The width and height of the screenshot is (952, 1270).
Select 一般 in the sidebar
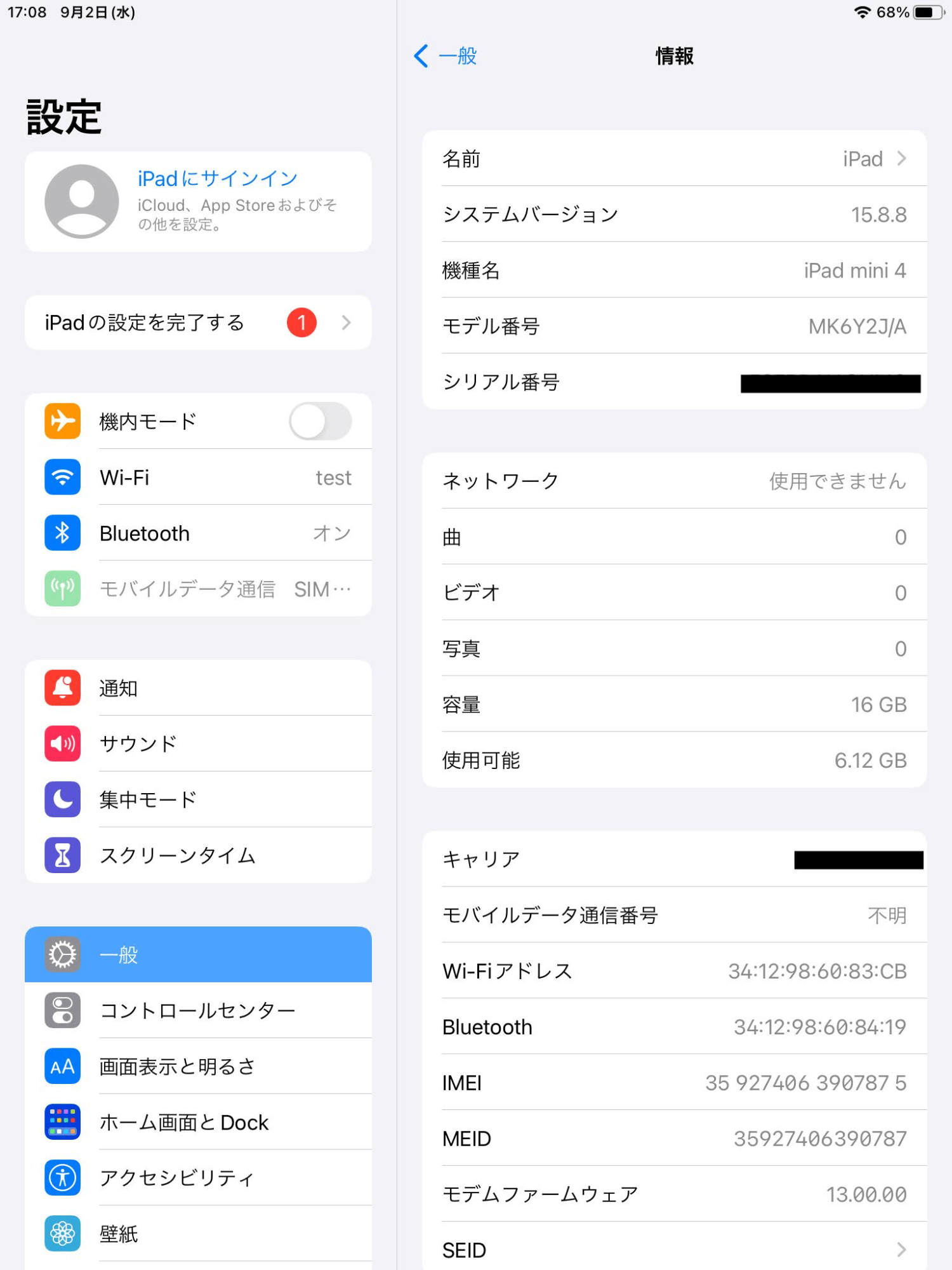(x=198, y=954)
